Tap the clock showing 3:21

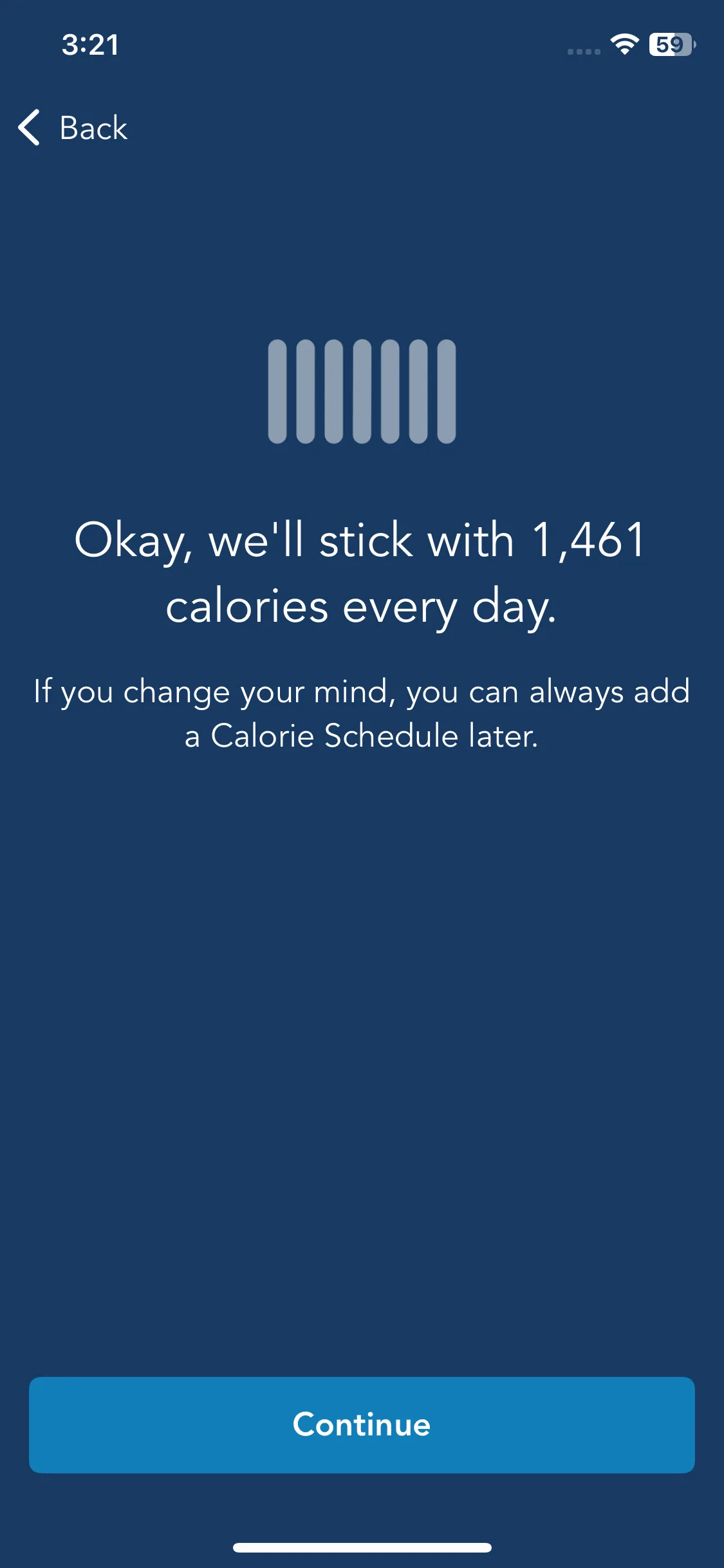coord(89,45)
